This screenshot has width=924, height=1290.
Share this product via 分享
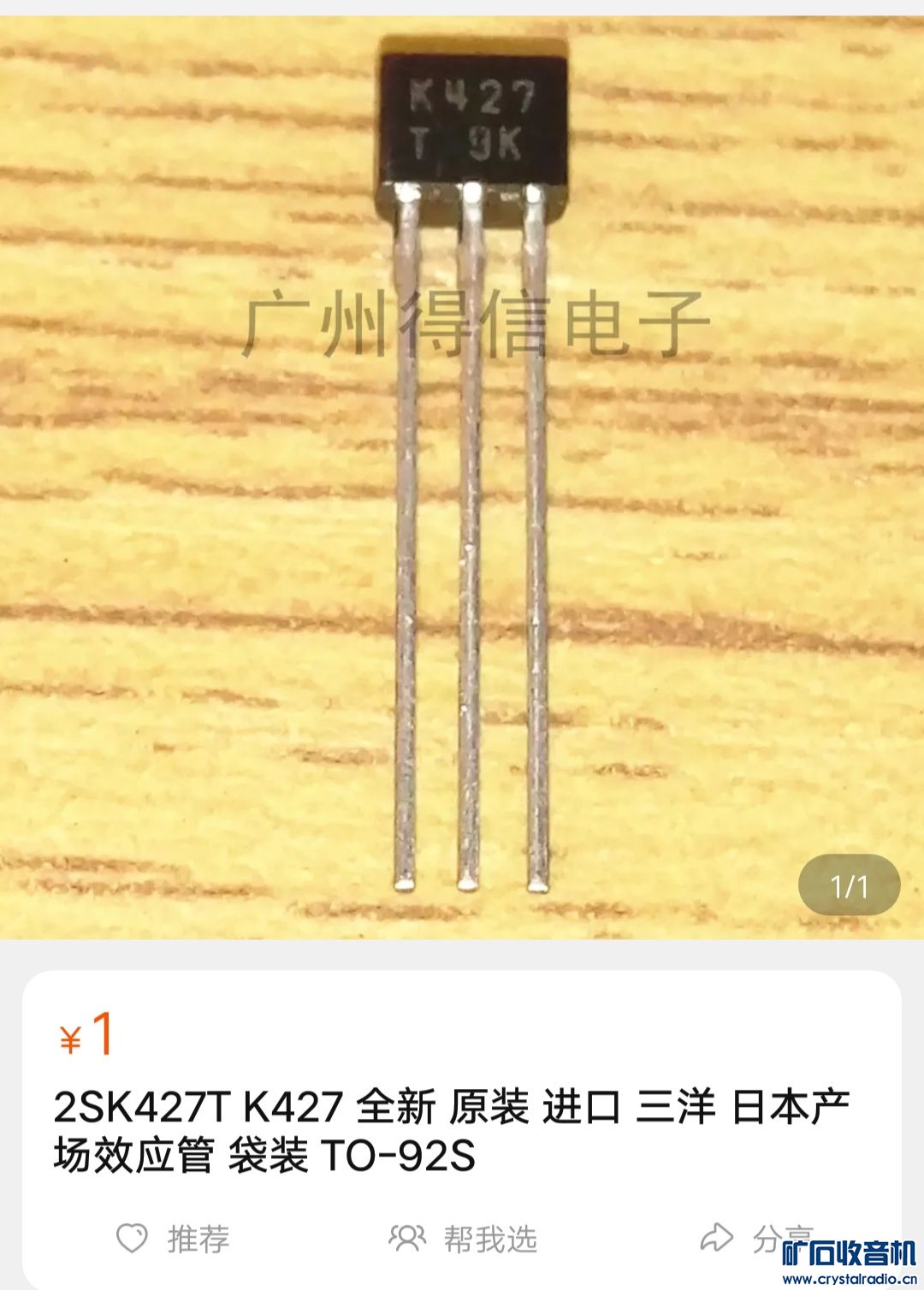[x=753, y=1237]
